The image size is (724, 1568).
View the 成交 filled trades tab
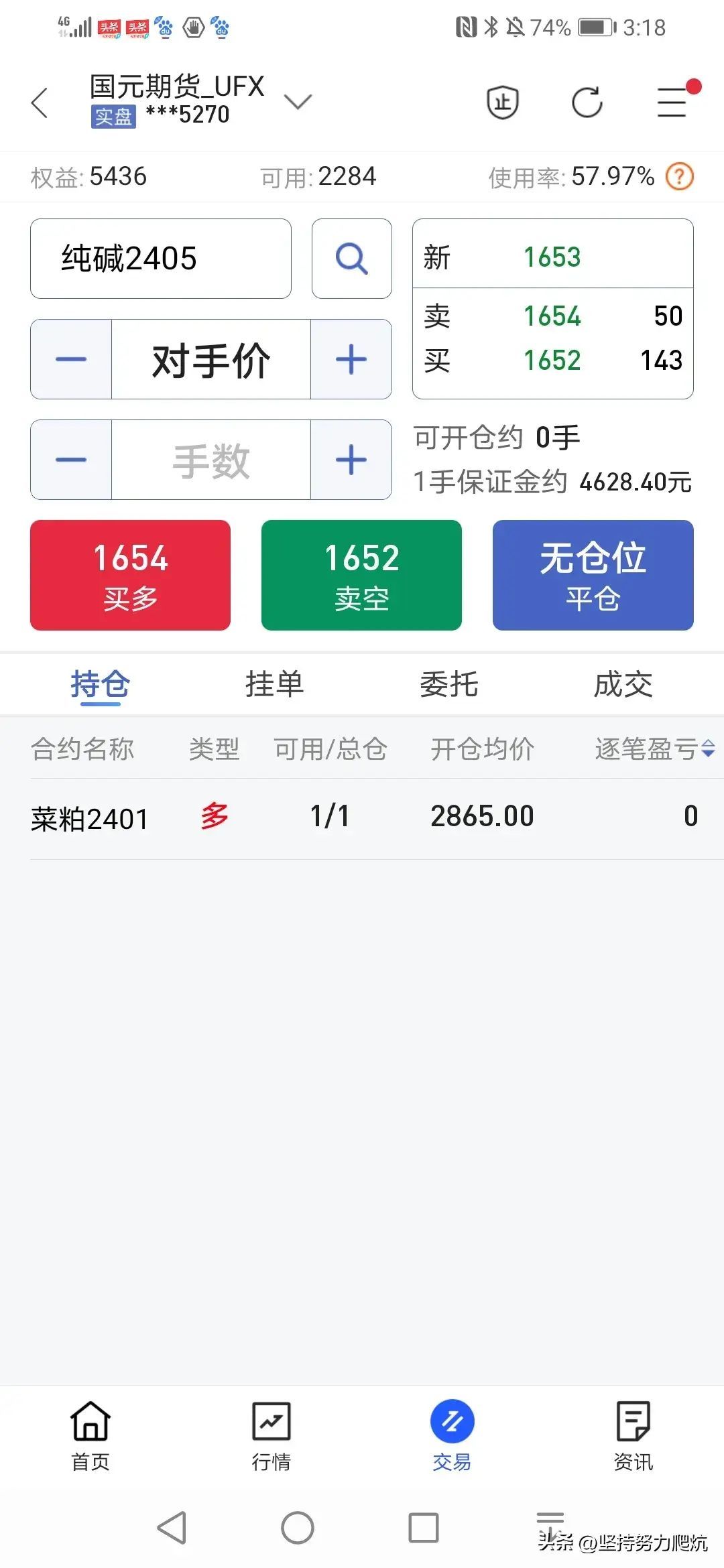click(x=623, y=684)
